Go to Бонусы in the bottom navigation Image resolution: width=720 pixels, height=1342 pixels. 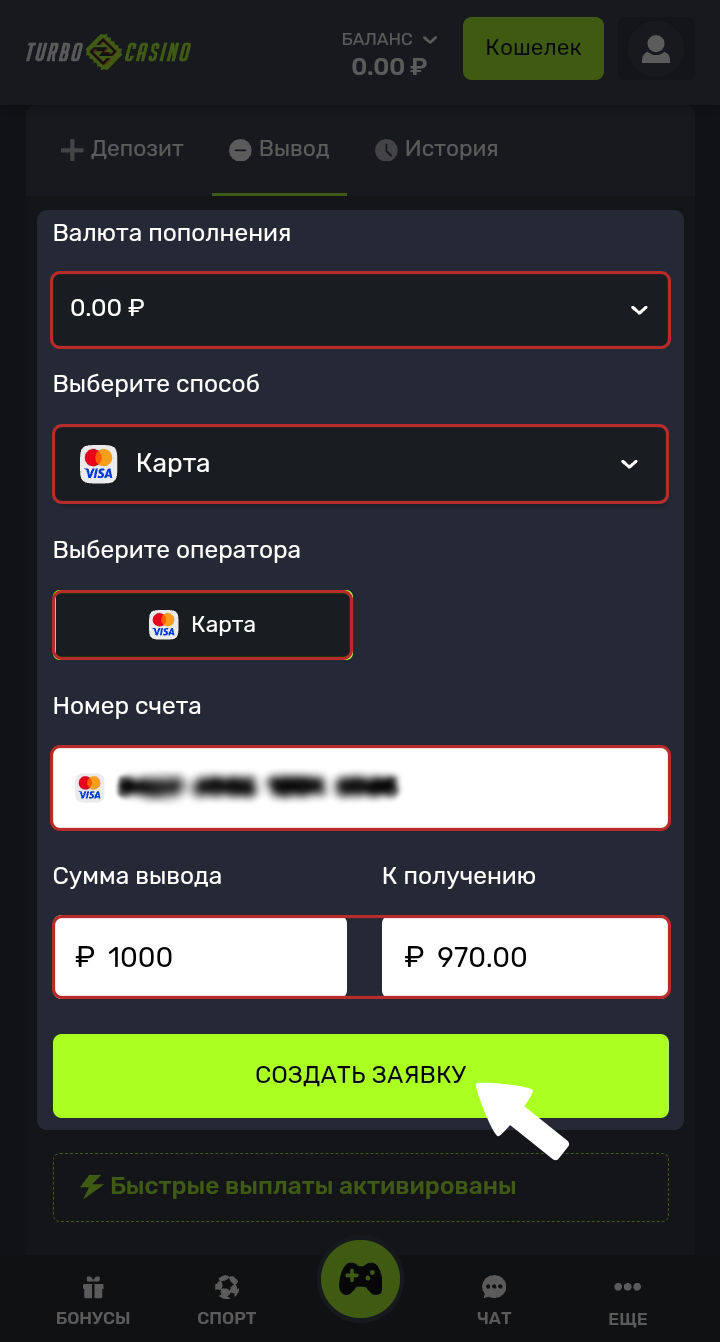93,1300
